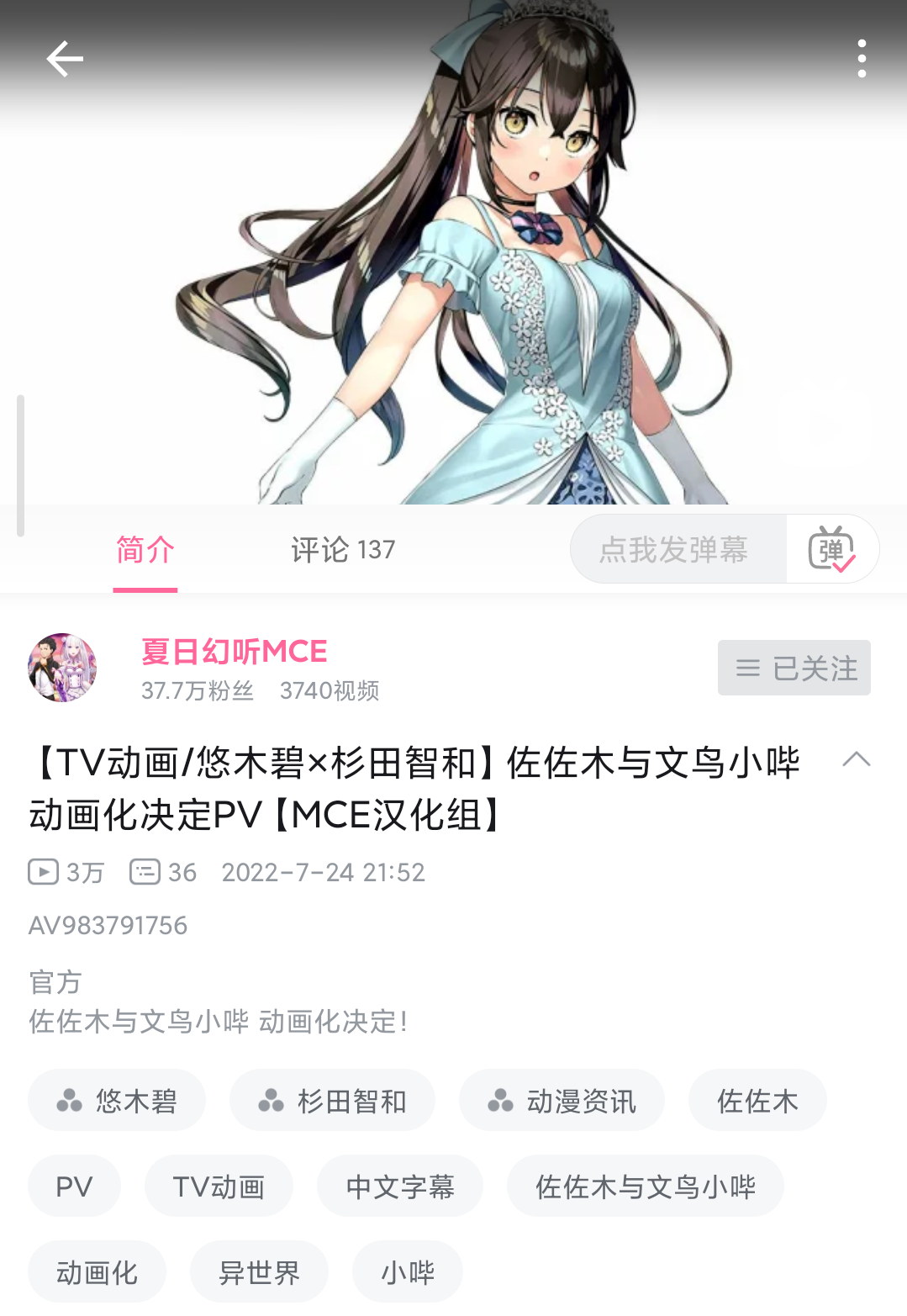Collapse the video description with the chevron
The height and width of the screenshot is (1316, 907).
(x=857, y=759)
